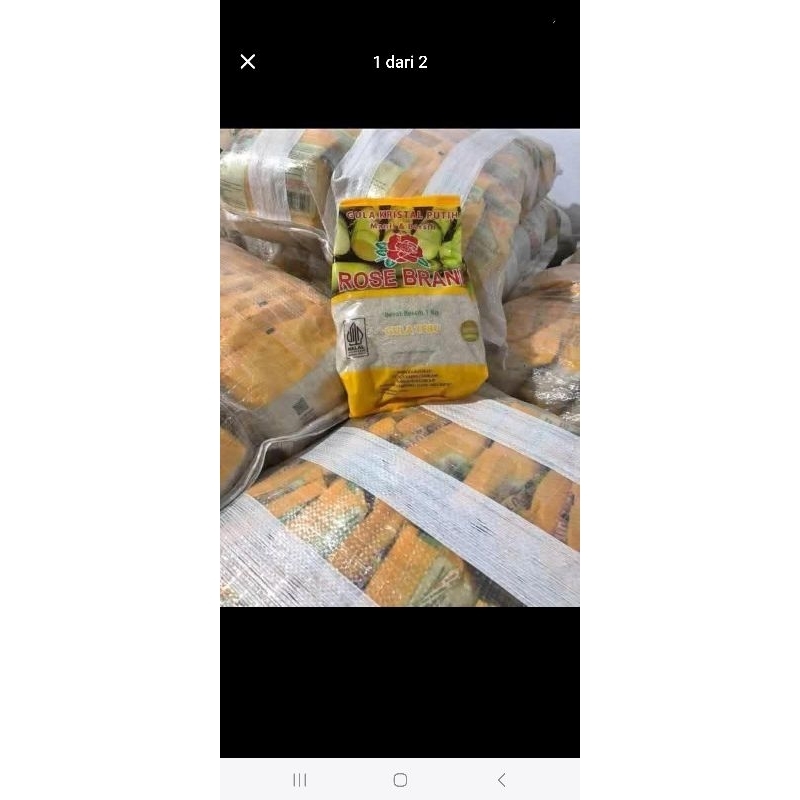Image resolution: width=800 pixels, height=800 pixels.
Task: Tap the system home button
Action: [400, 780]
